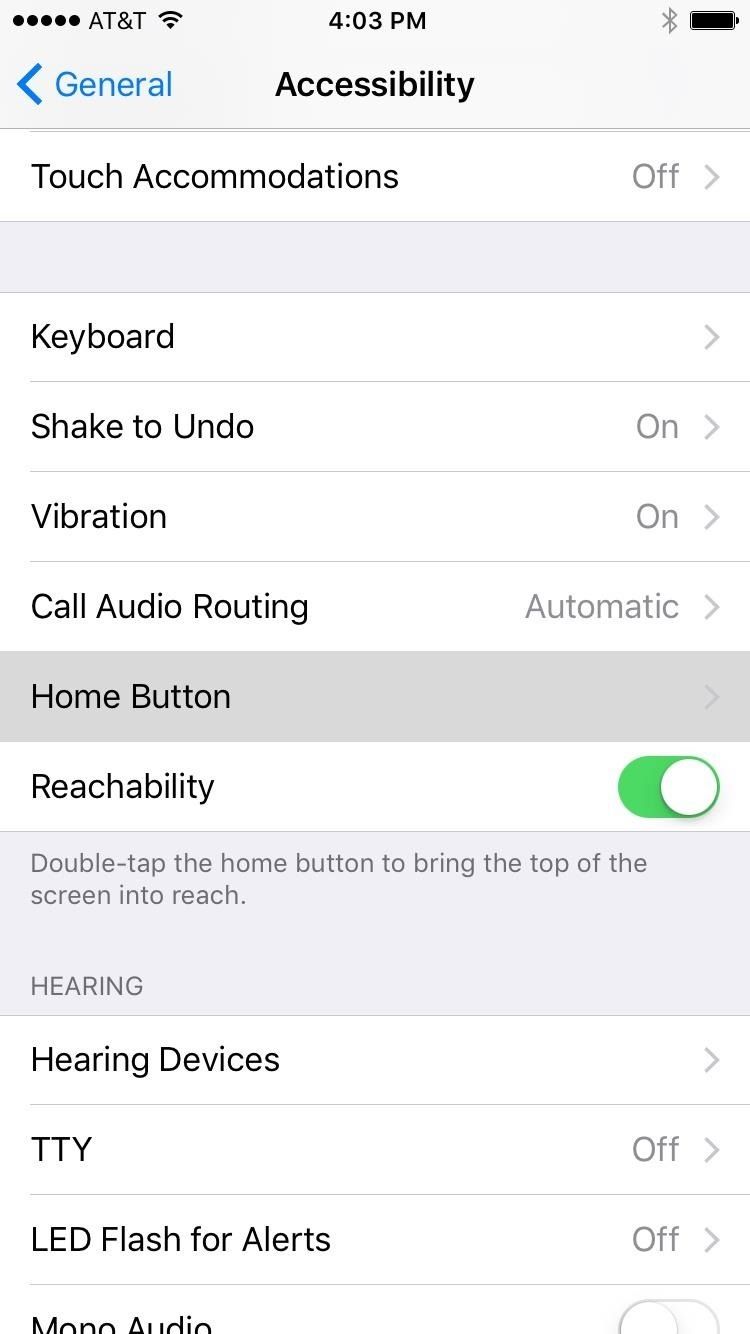
Task: Open Touch Accommodations settings
Action: click(375, 176)
